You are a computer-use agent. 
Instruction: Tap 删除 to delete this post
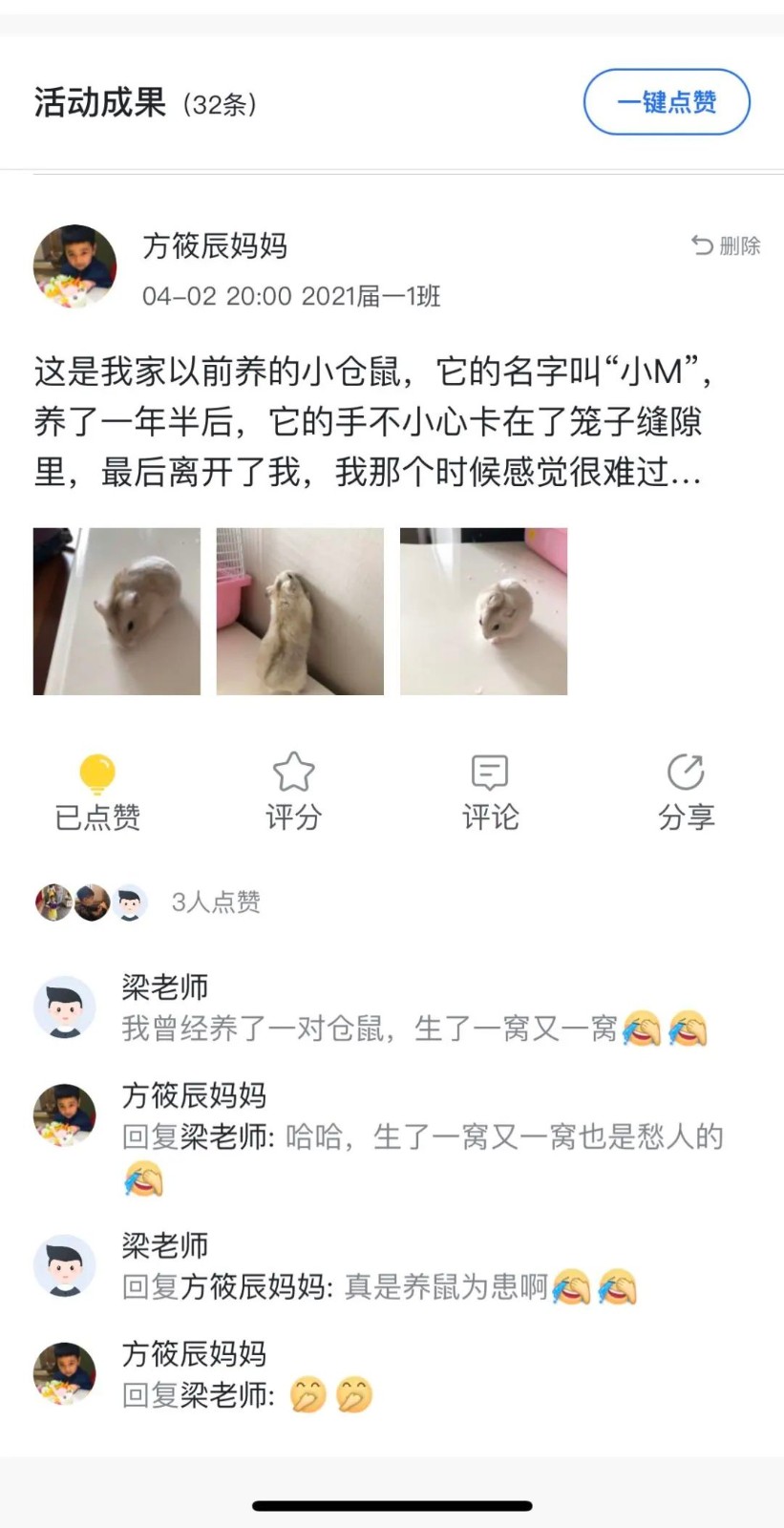(x=727, y=246)
